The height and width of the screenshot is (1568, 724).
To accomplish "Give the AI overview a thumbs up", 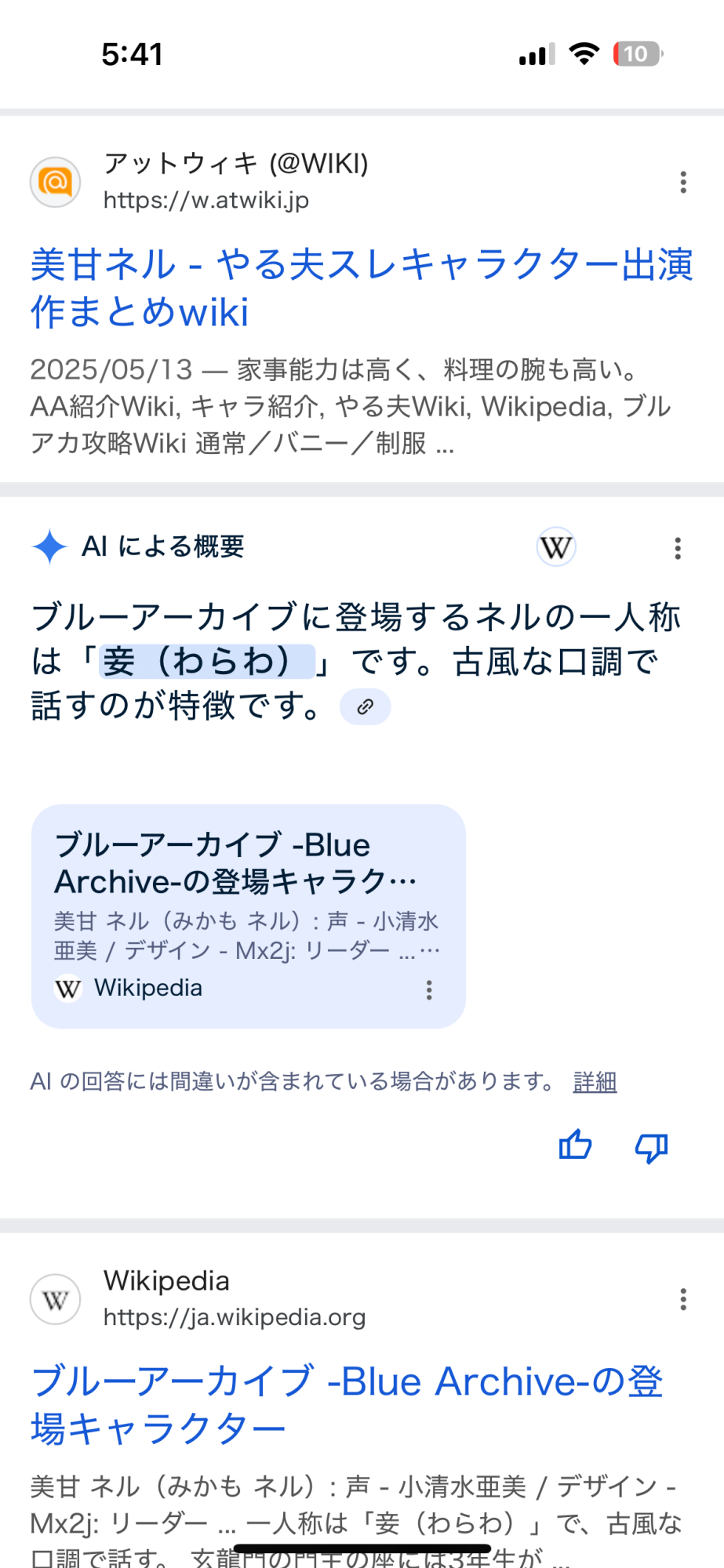I will tap(575, 1145).
